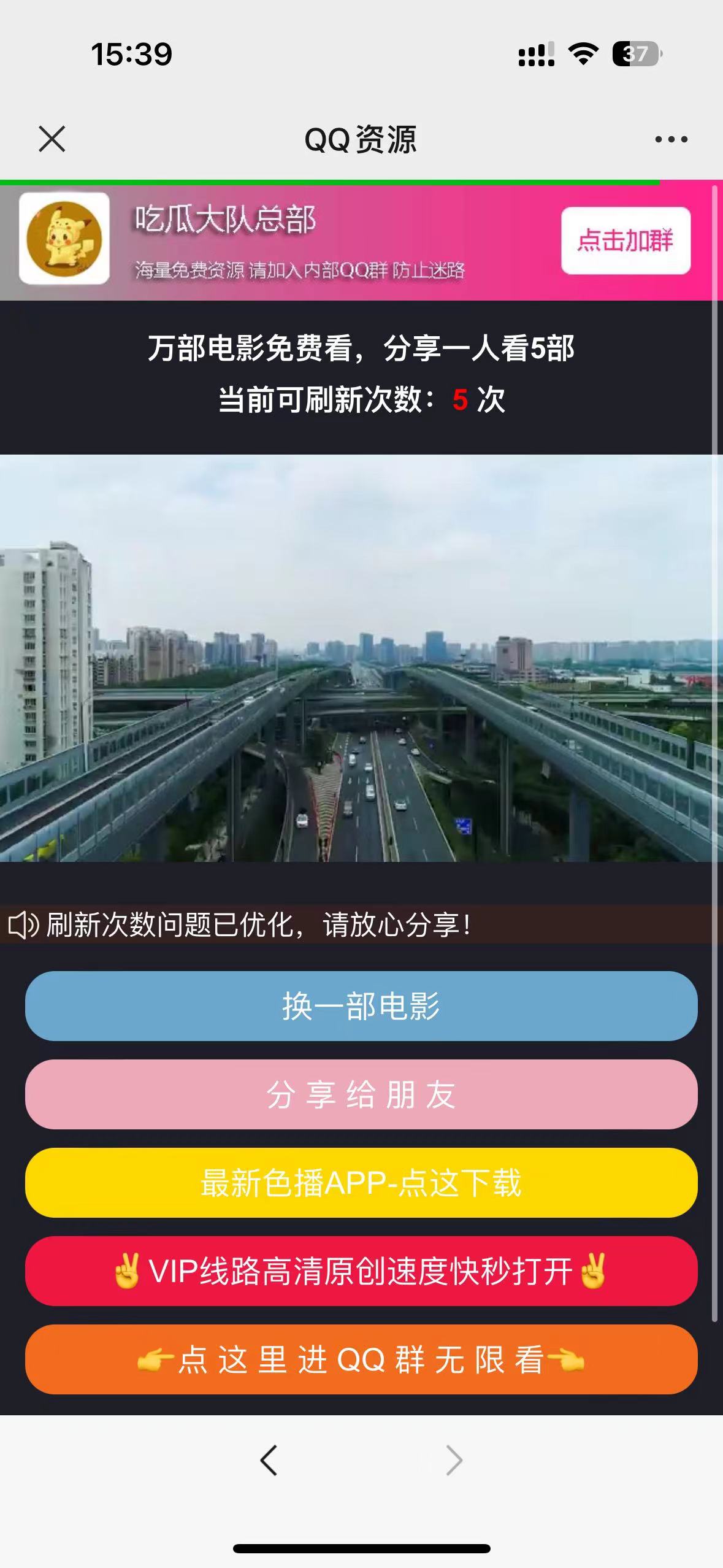Tap the 点击加群 button in banner

click(625, 240)
